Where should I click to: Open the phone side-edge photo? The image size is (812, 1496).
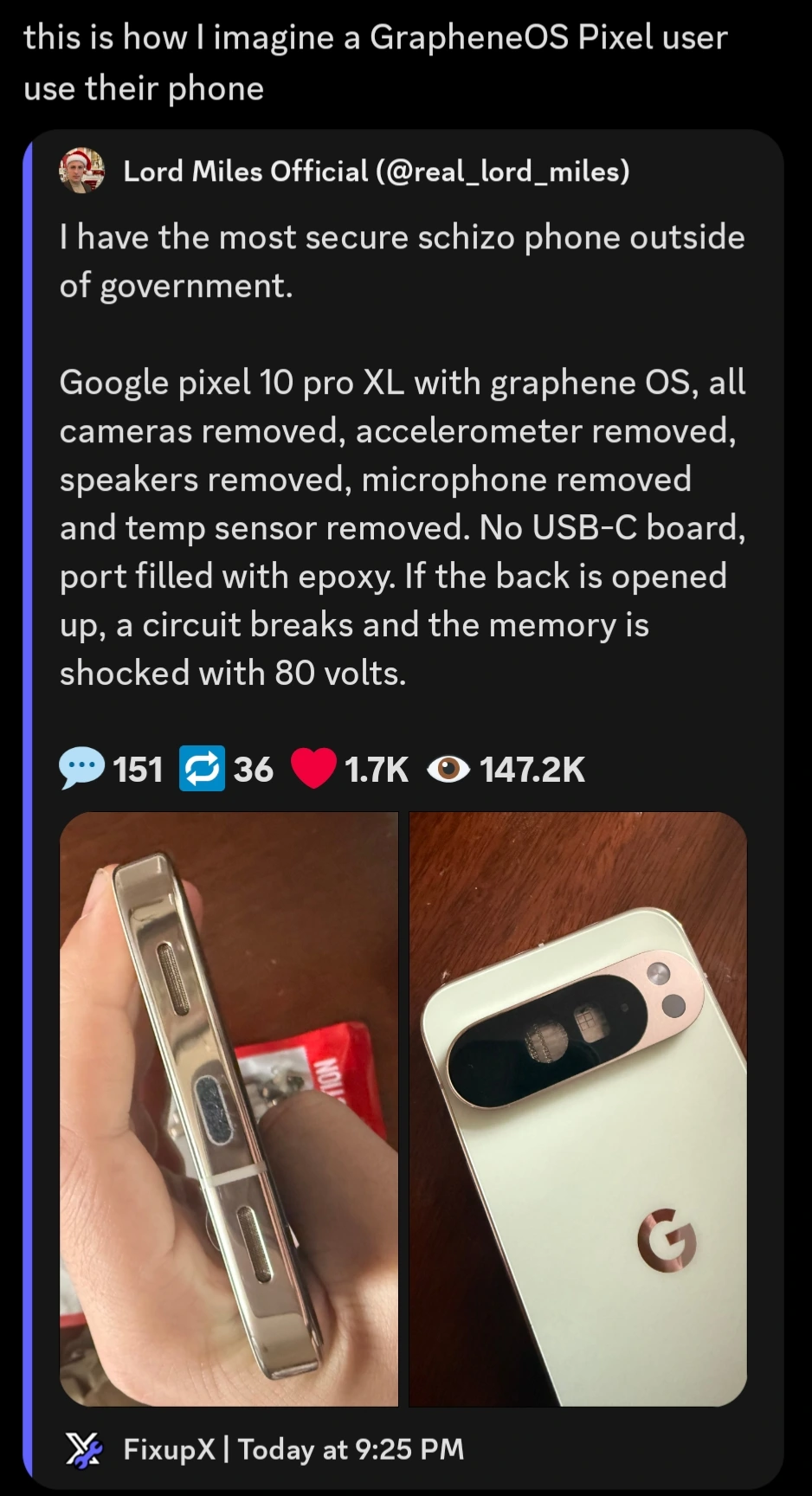click(x=229, y=1108)
